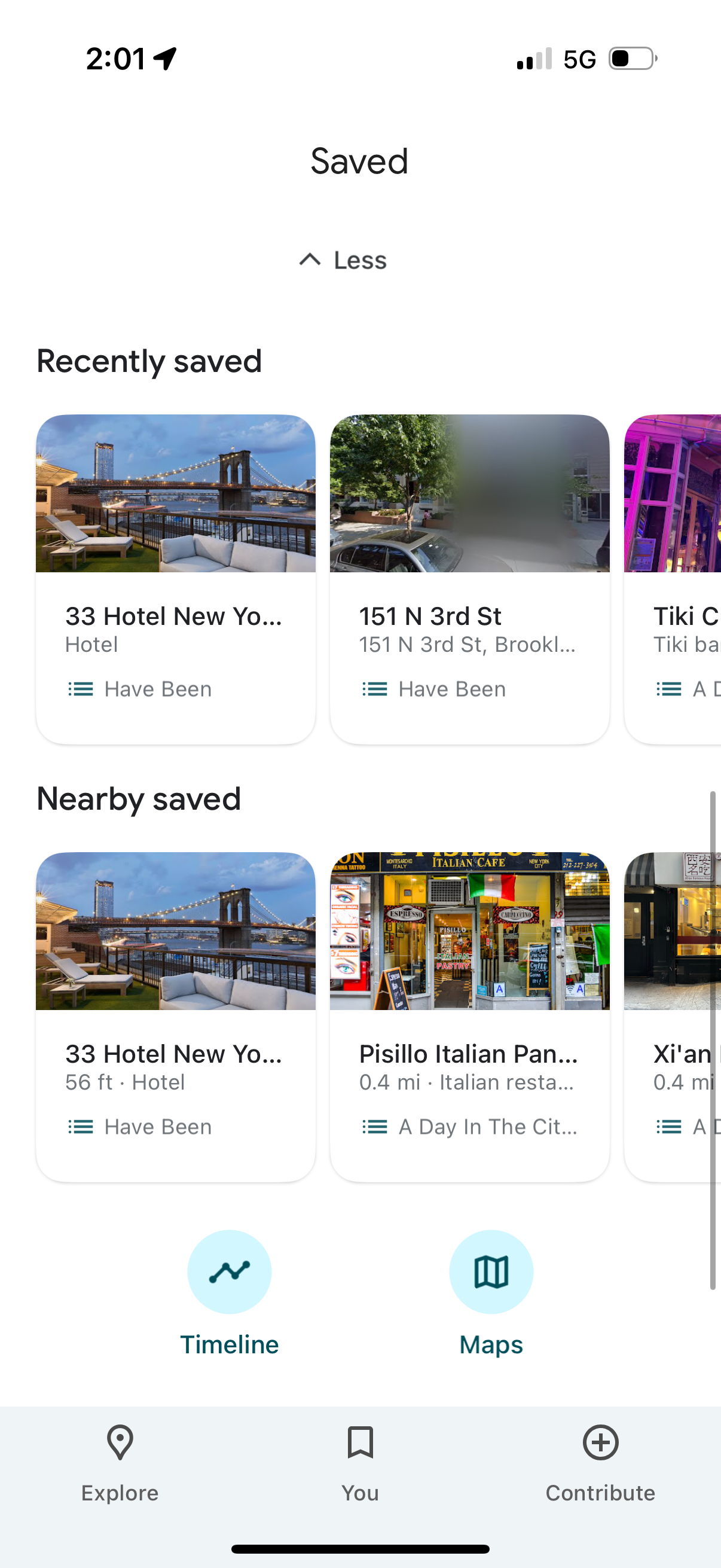
Task: Tap the list icon on the 151 N 3rd St card
Action: coord(375,689)
